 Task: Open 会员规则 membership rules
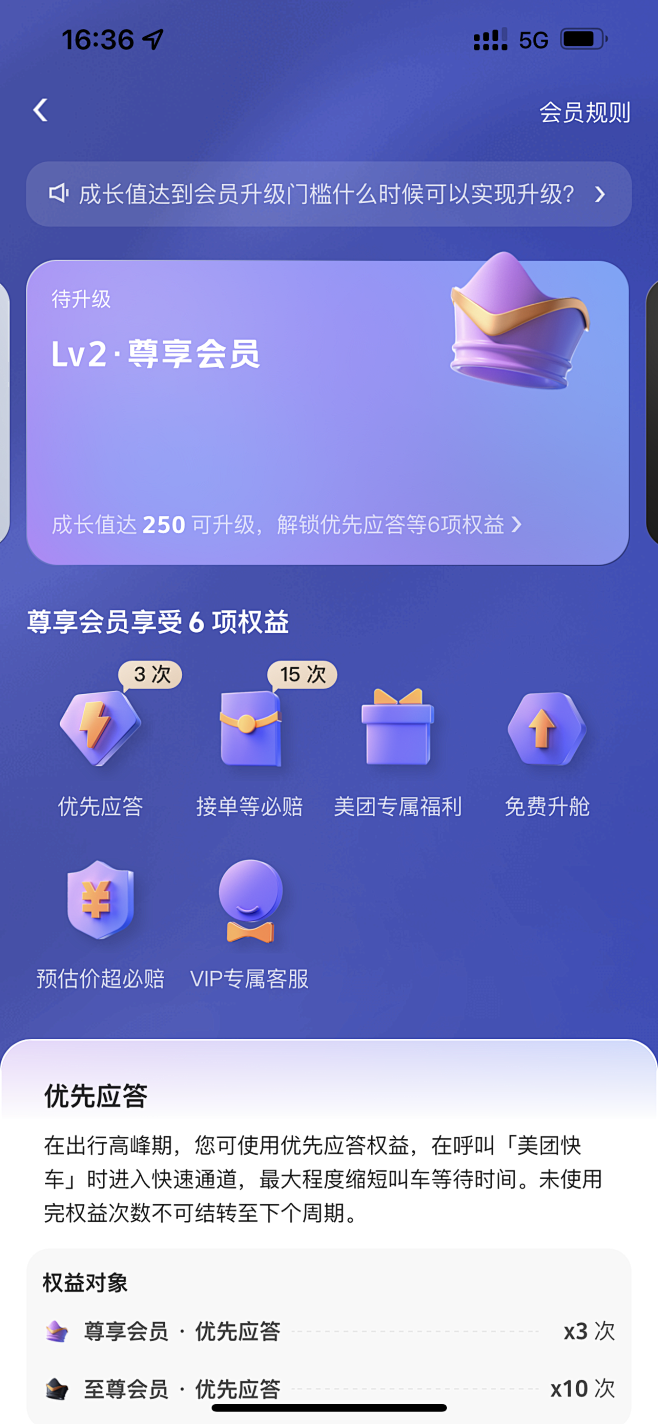[584, 112]
